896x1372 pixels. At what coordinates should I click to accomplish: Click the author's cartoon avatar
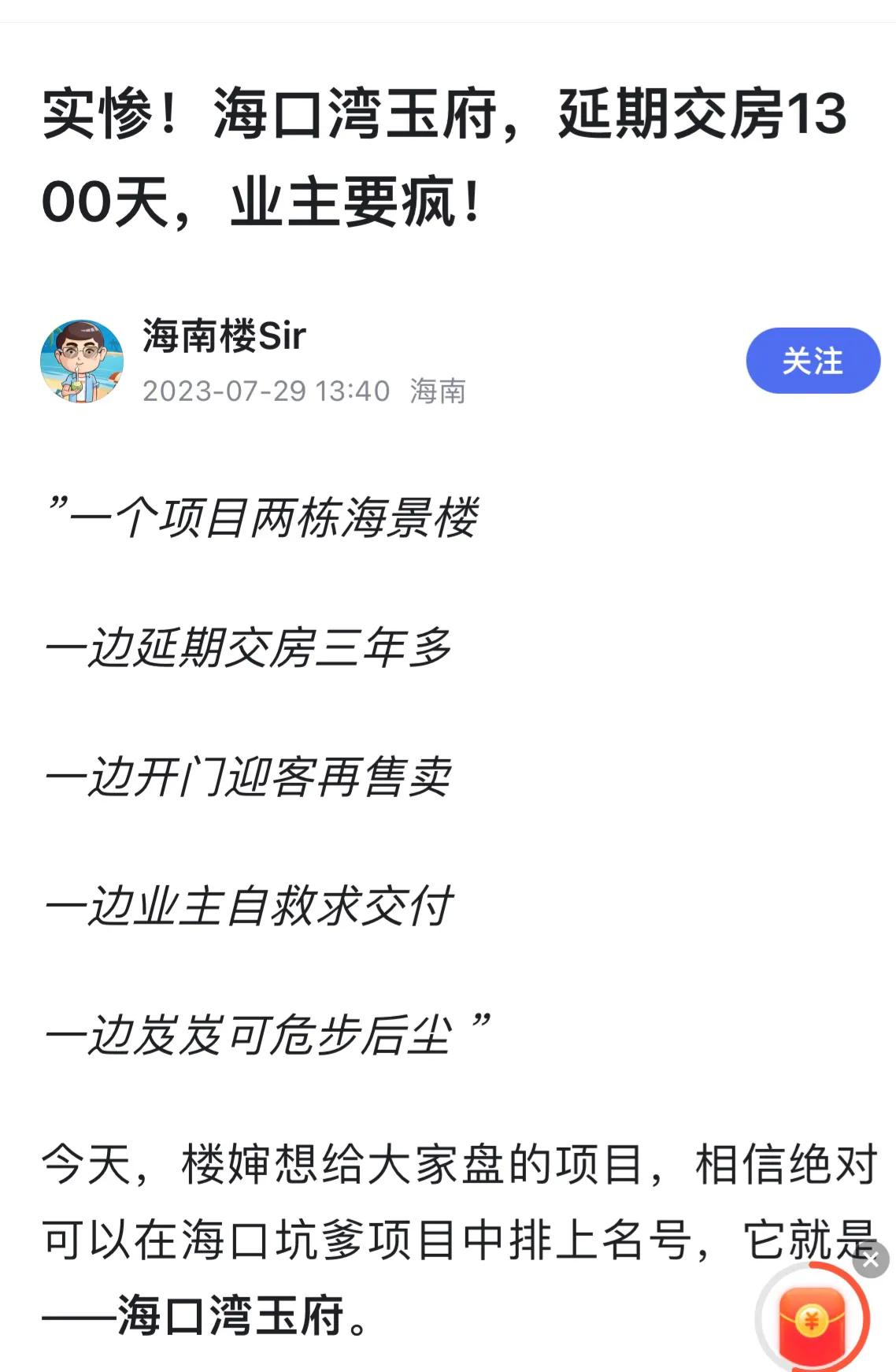point(81,358)
